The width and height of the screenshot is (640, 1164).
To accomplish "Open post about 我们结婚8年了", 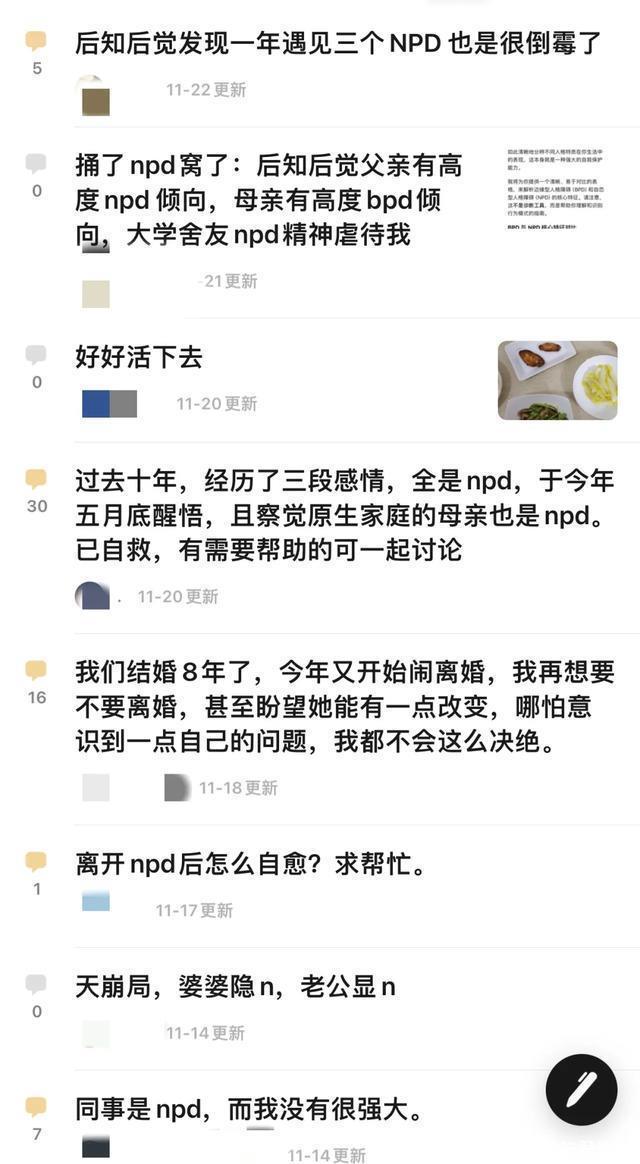I will [x=344, y=706].
